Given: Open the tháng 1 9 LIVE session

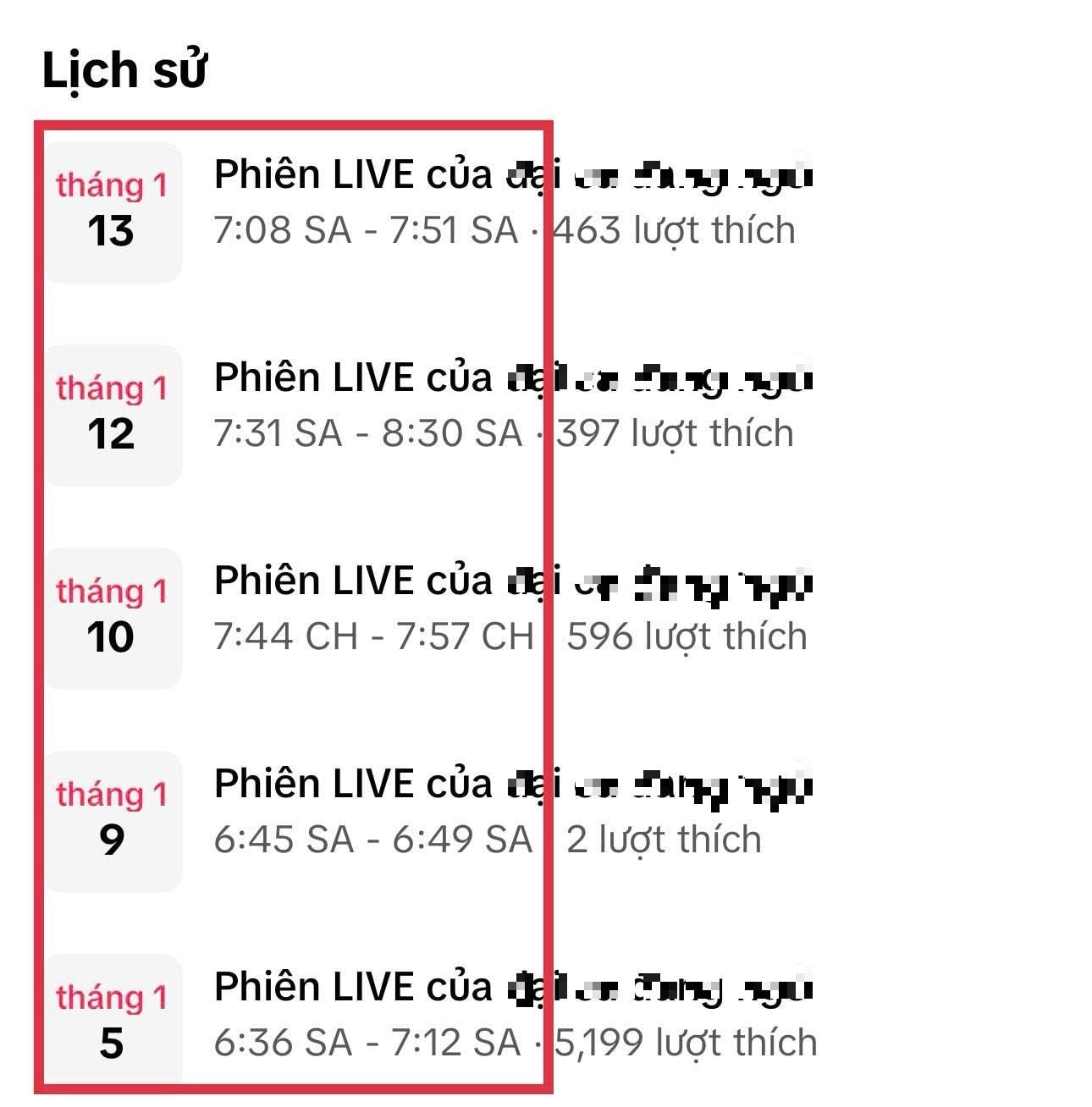Looking at the screenshot, I should coord(508,812).
